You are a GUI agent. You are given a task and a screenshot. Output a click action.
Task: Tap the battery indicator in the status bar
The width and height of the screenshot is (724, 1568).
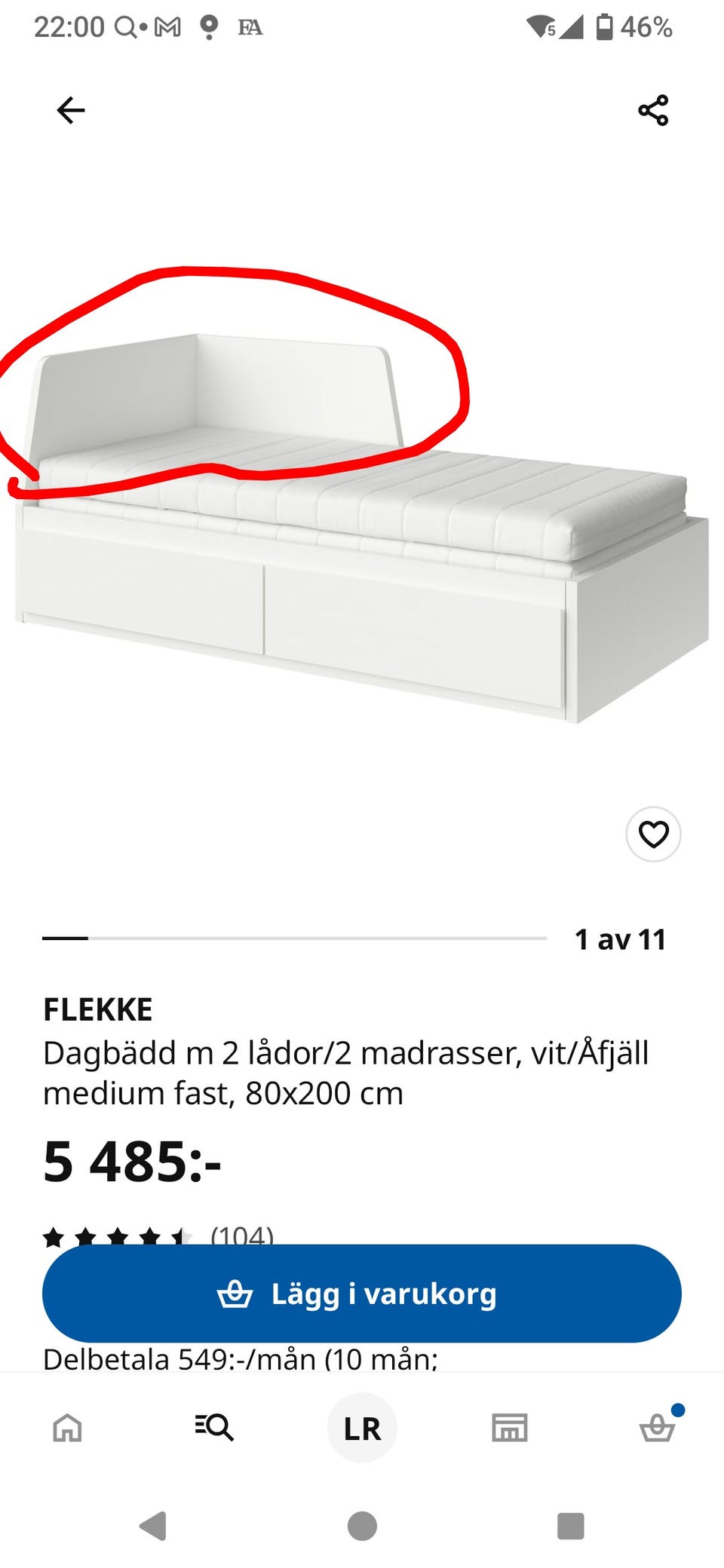604,28
